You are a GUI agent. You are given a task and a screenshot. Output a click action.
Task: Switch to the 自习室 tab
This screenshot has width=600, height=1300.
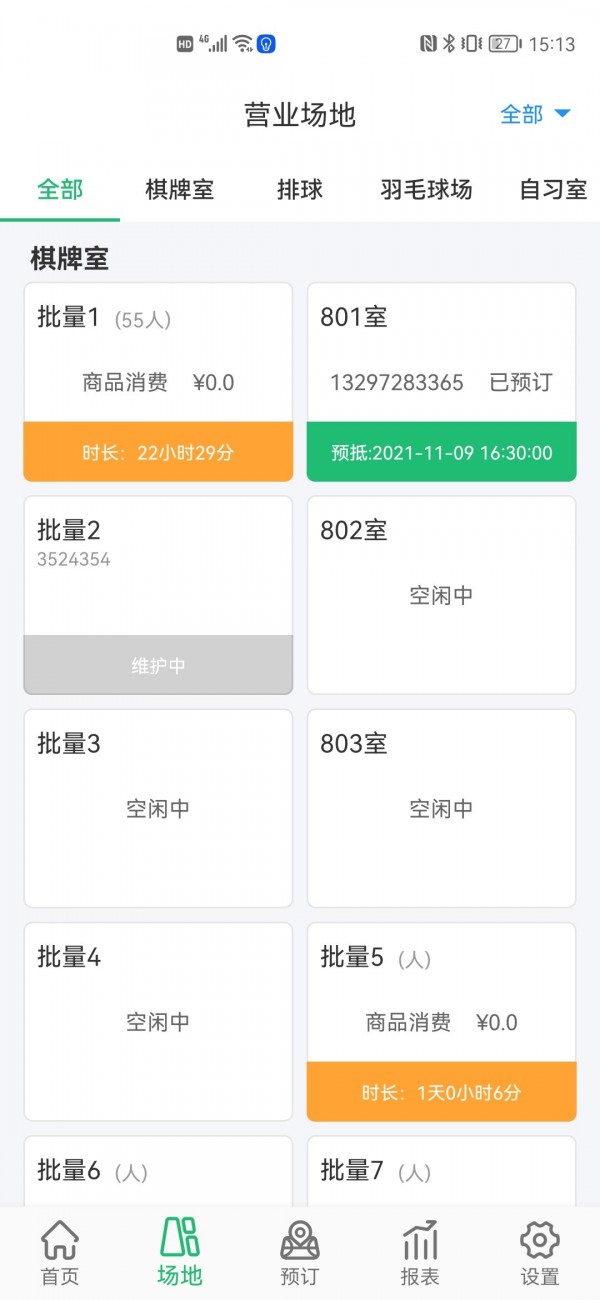553,189
